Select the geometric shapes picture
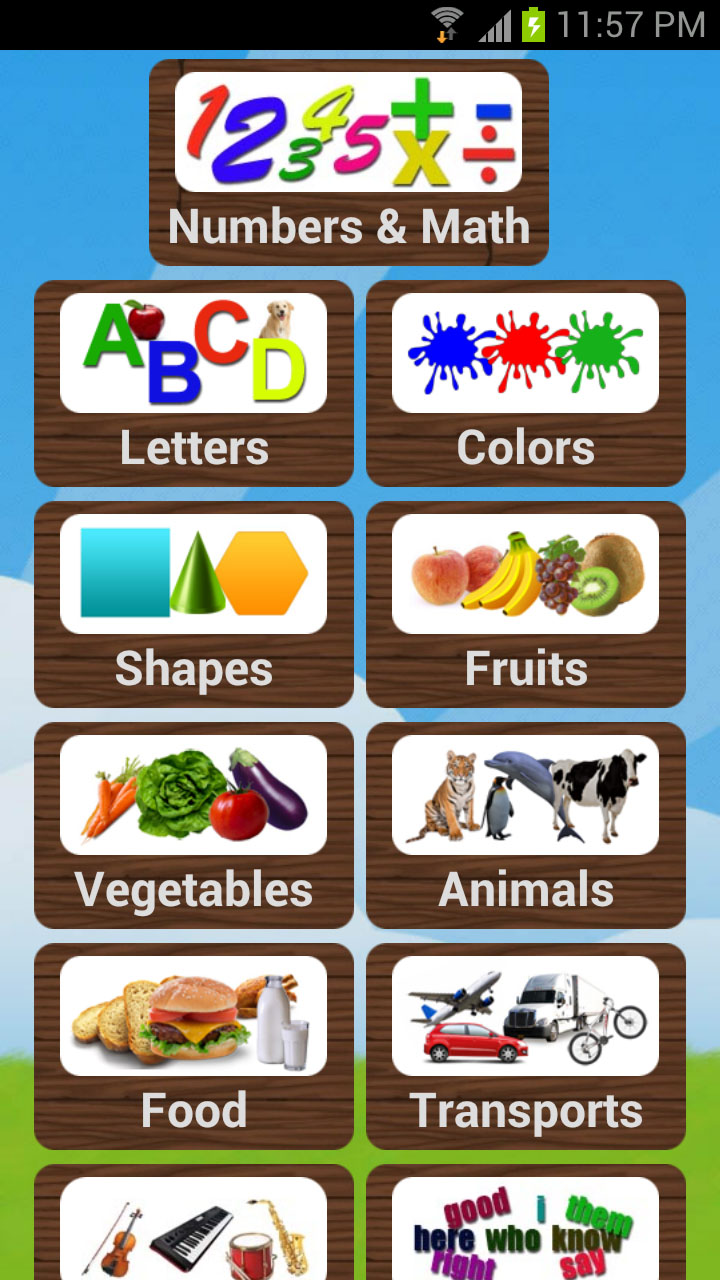Image resolution: width=720 pixels, height=1280 pixels. [x=193, y=573]
